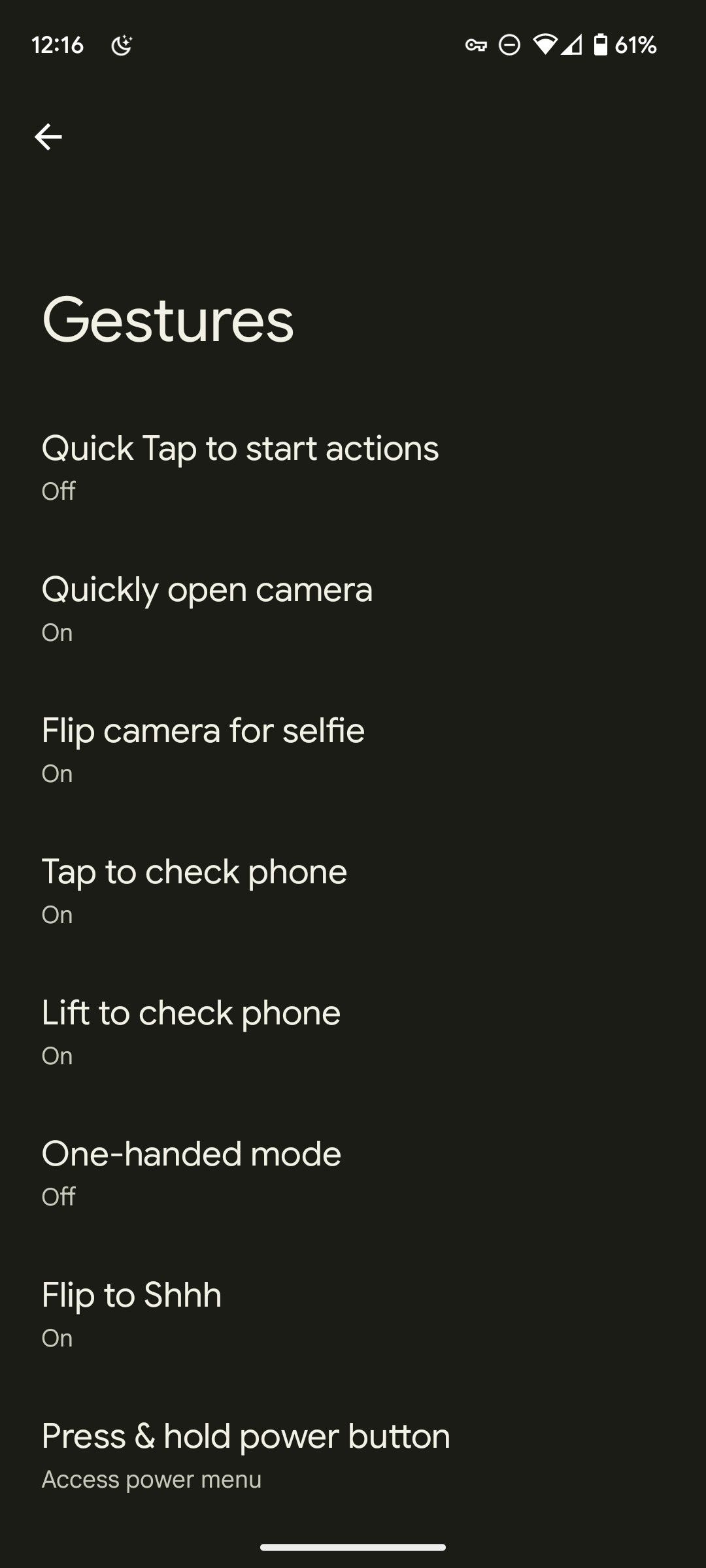The image size is (706, 1568).
Task: Click the back arrow icon
Action: [x=50, y=137]
